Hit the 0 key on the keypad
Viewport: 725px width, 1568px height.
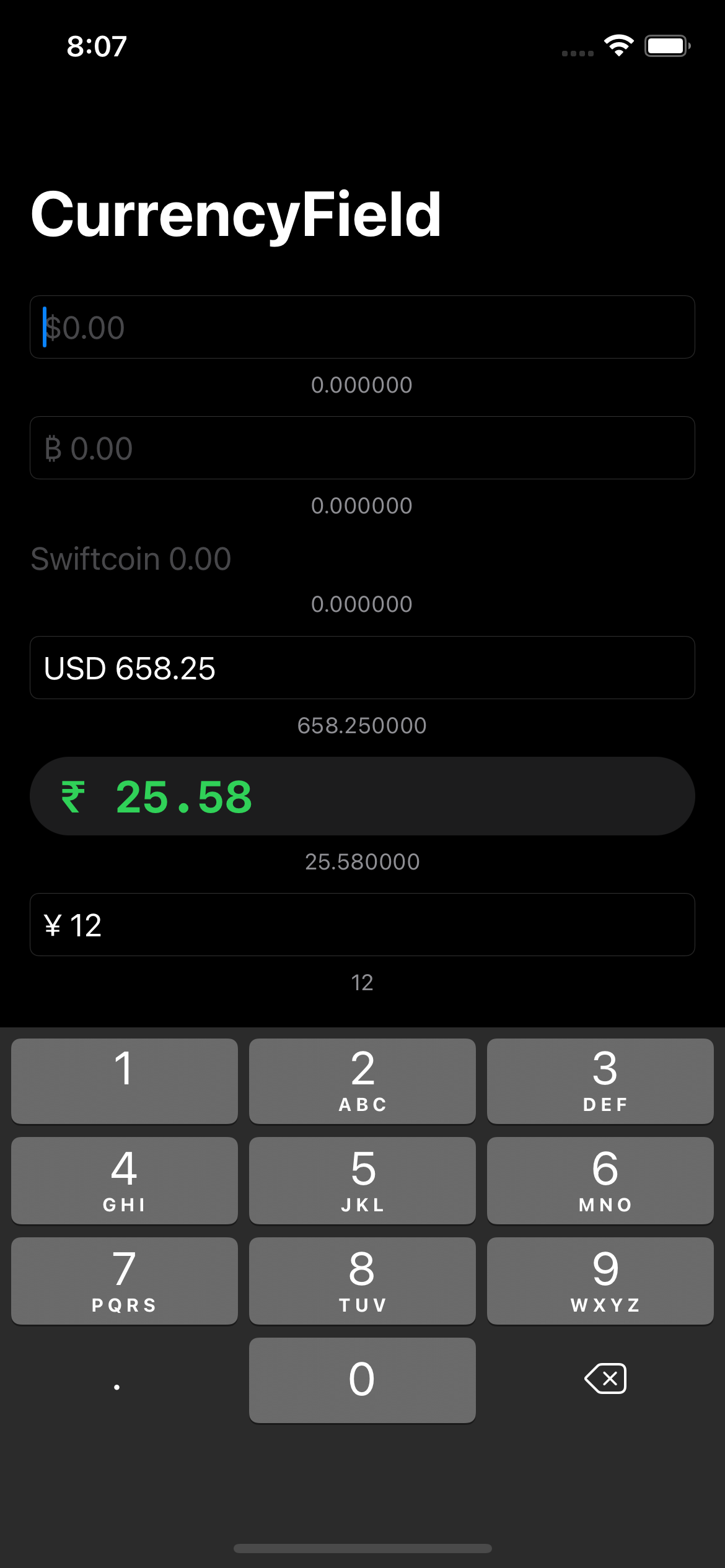pos(362,1380)
